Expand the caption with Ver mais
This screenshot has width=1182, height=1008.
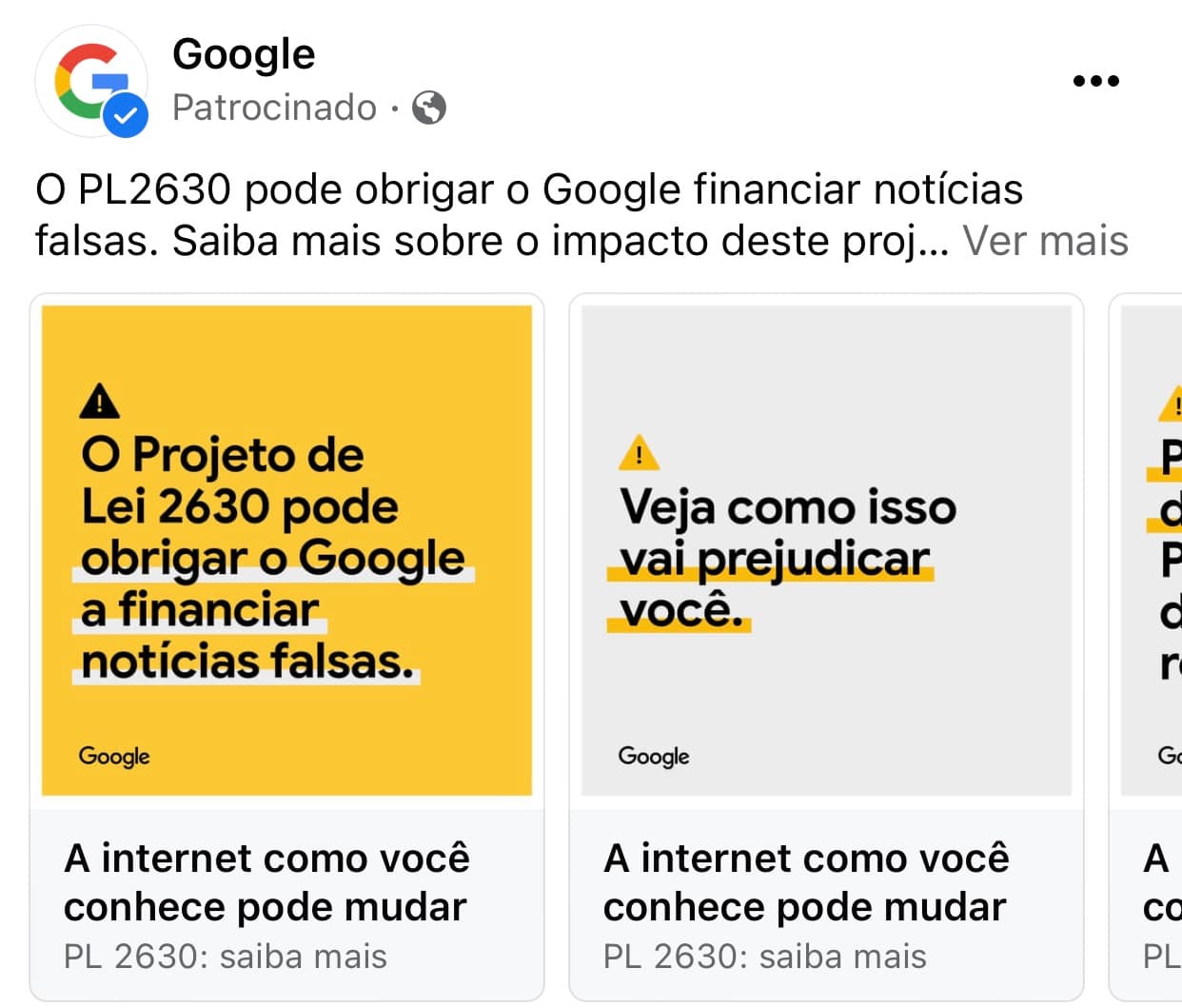click(1044, 241)
